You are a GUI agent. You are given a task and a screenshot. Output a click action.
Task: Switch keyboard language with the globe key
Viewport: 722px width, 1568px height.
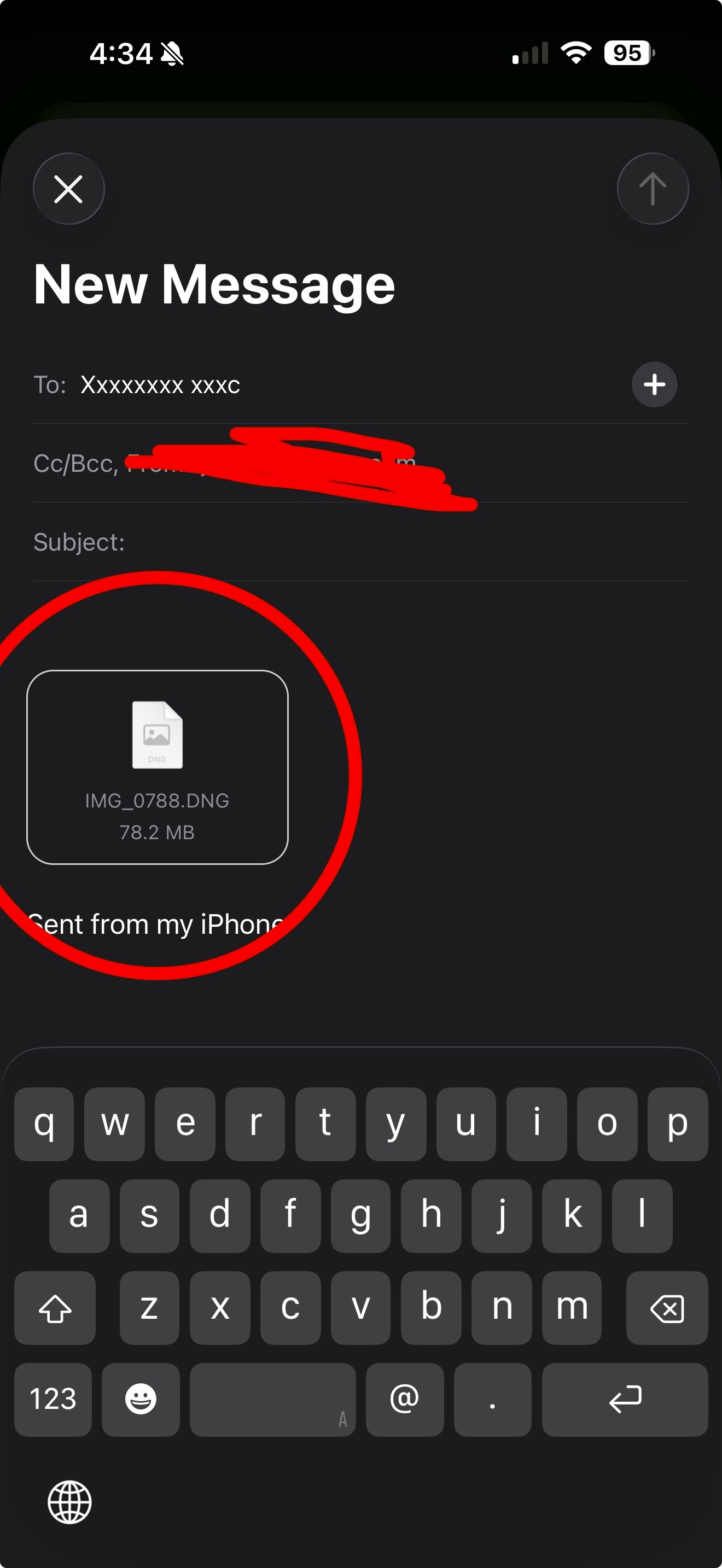pyautogui.click(x=69, y=1502)
